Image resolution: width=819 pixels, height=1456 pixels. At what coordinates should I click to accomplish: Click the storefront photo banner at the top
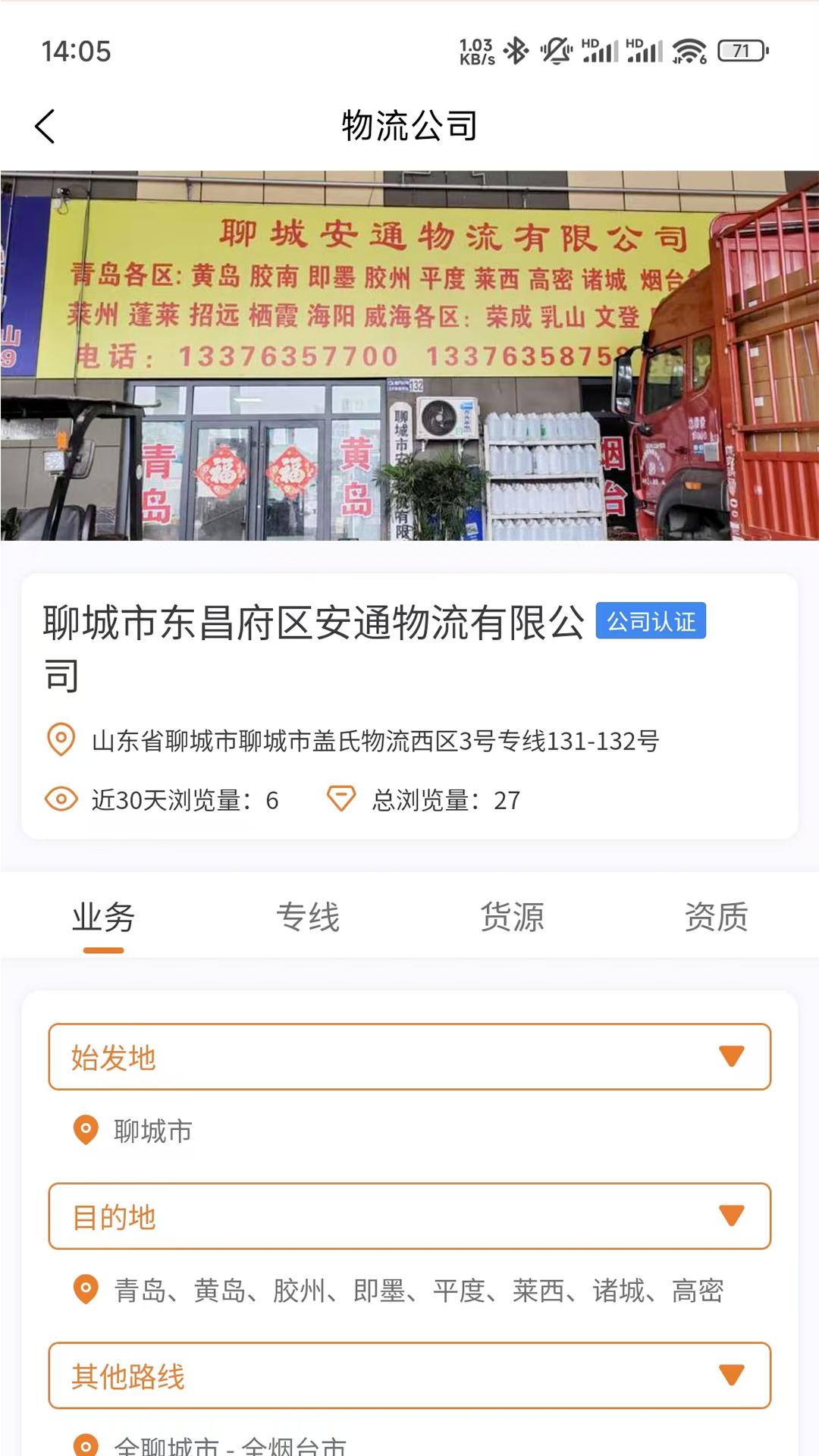409,356
